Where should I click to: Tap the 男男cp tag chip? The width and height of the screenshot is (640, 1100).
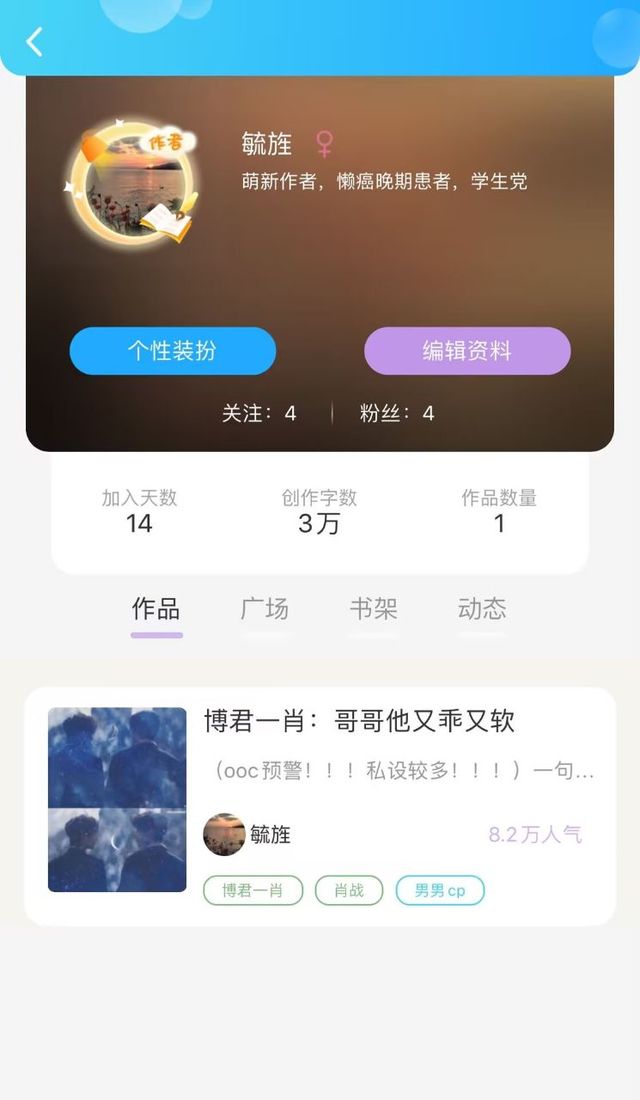point(440,890)
